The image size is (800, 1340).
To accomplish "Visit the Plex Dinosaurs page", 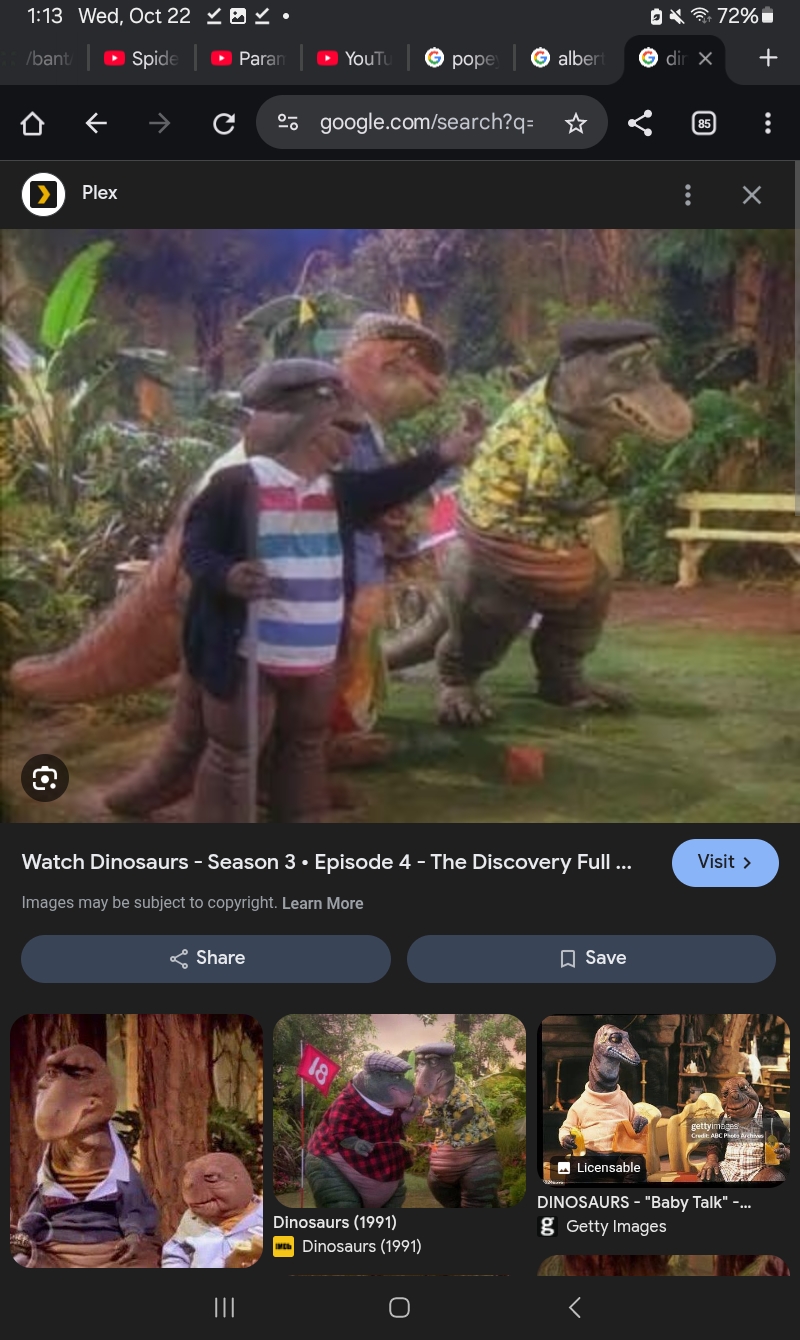I will (x=724, y=862).
